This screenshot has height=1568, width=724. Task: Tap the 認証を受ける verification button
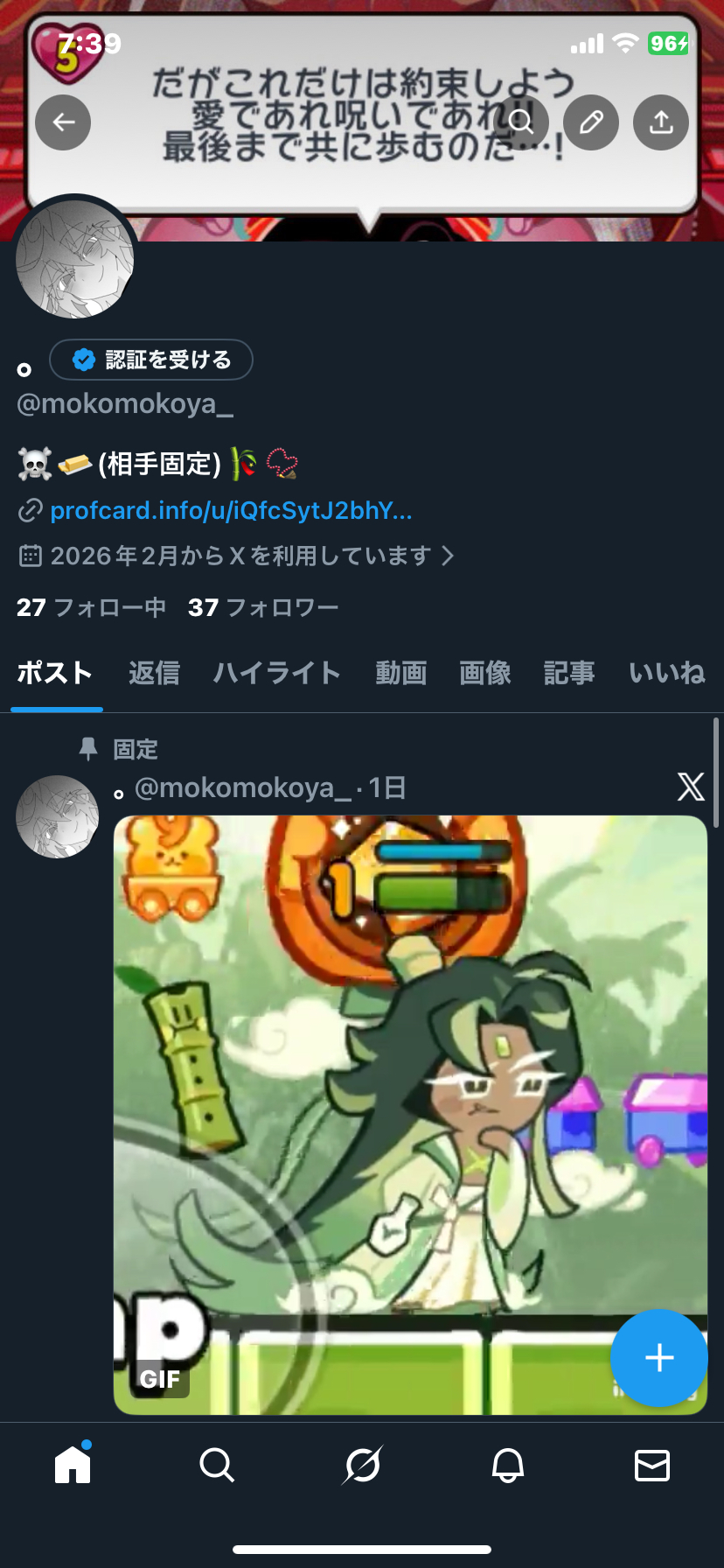pyautogui.click(x=151, y=360)
